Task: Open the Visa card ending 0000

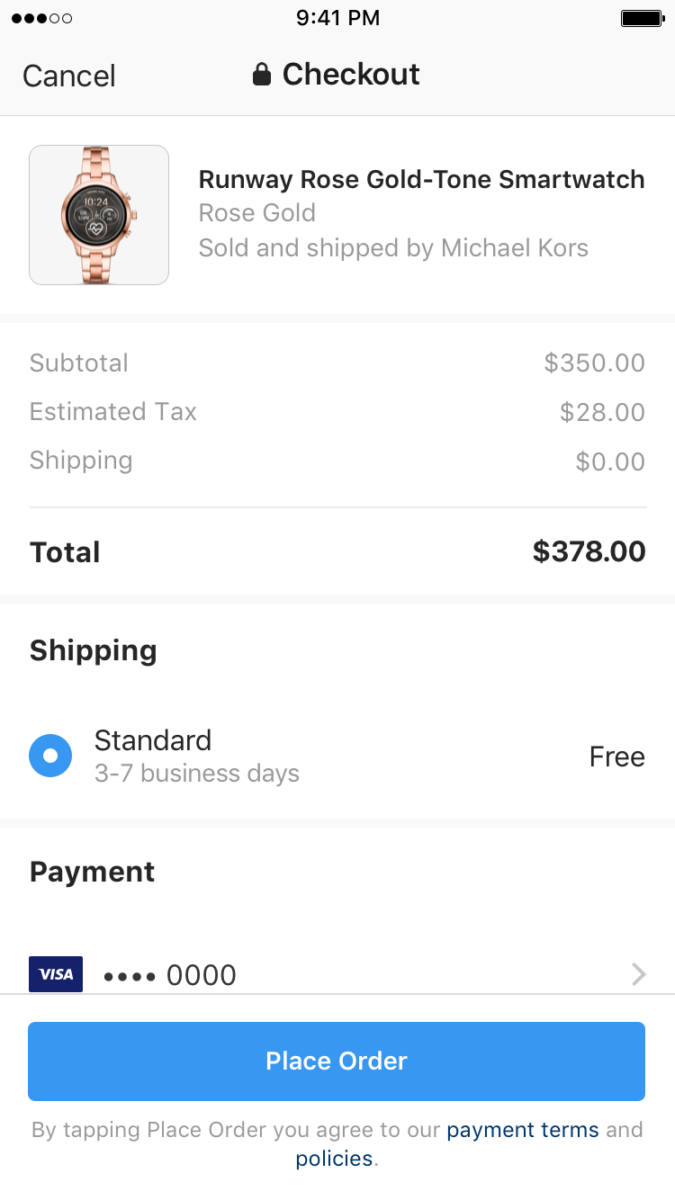Action: point(337,974)
